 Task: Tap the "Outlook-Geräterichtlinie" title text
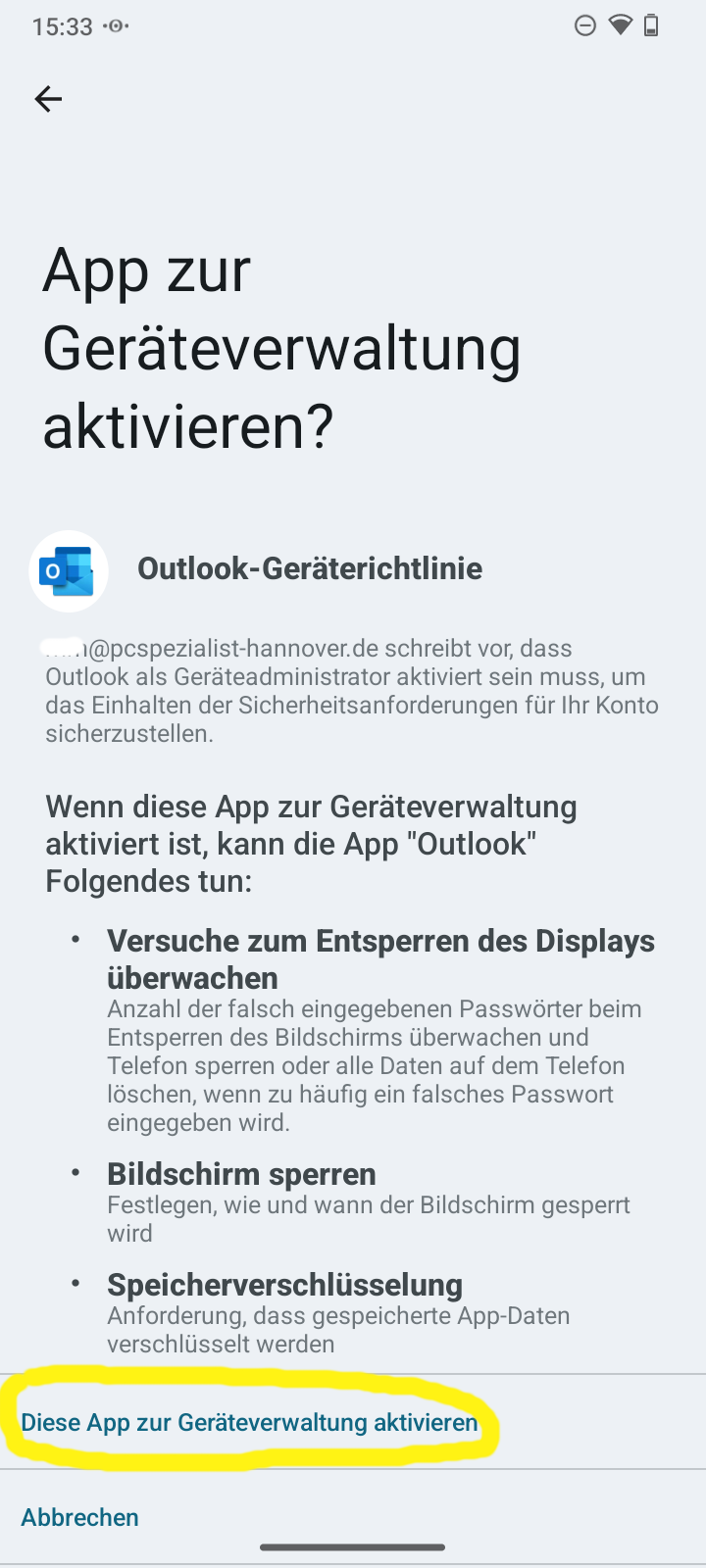pyautogui.click(x=310, y=568)
